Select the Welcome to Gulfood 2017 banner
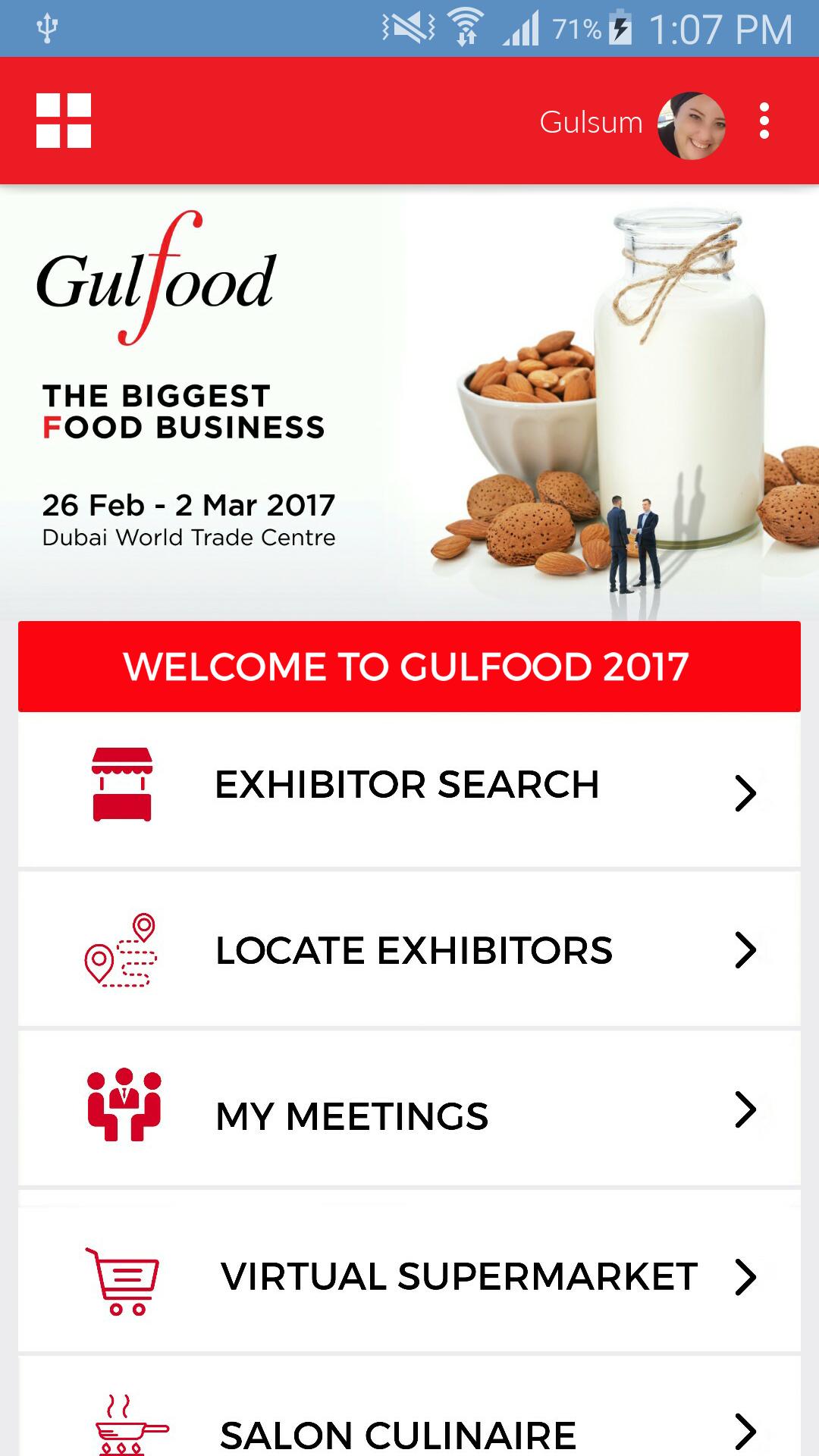The image size is (819, 1456). [x=409, y=667]
